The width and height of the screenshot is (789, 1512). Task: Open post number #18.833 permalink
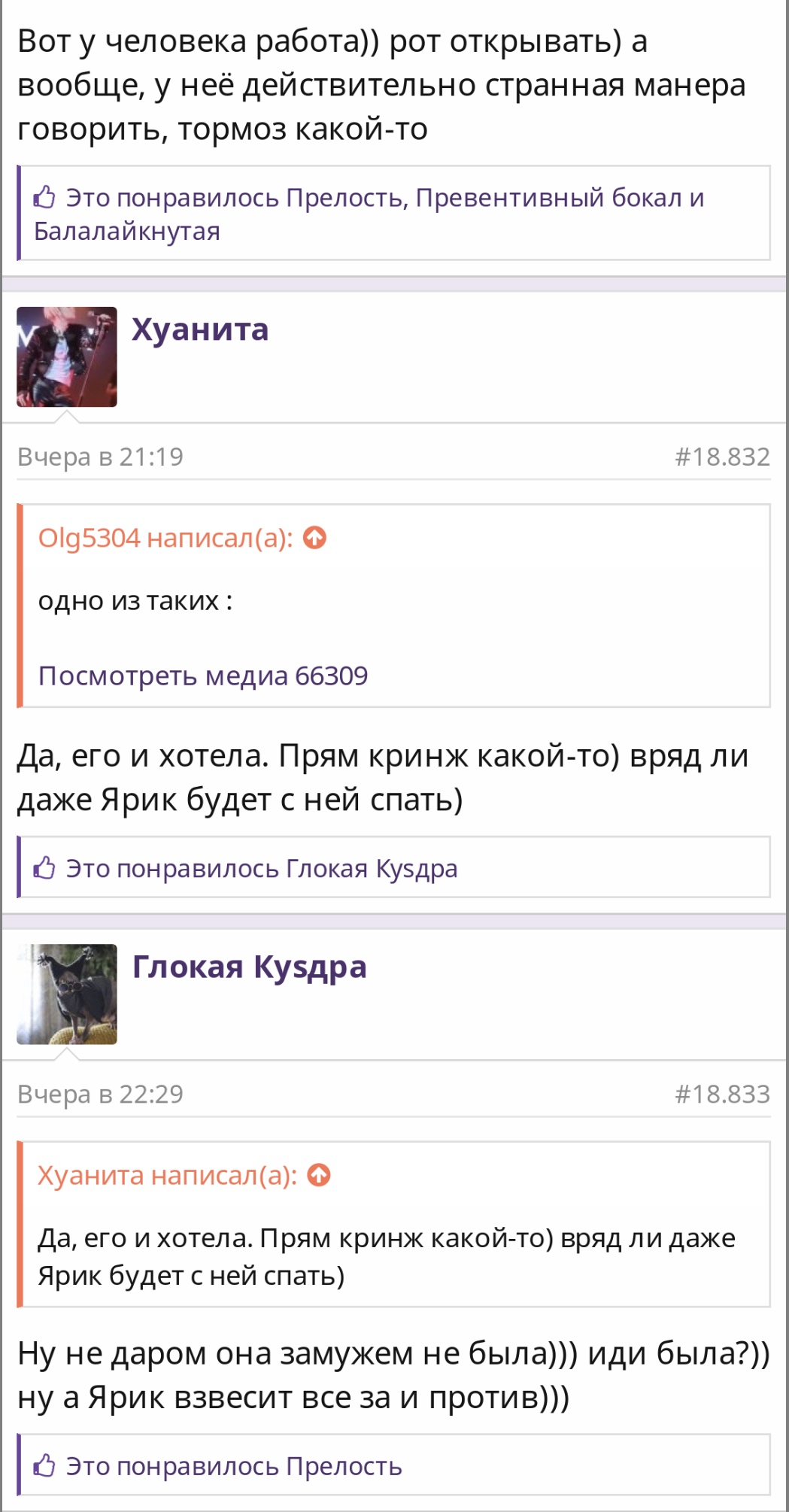(722, 1094)
